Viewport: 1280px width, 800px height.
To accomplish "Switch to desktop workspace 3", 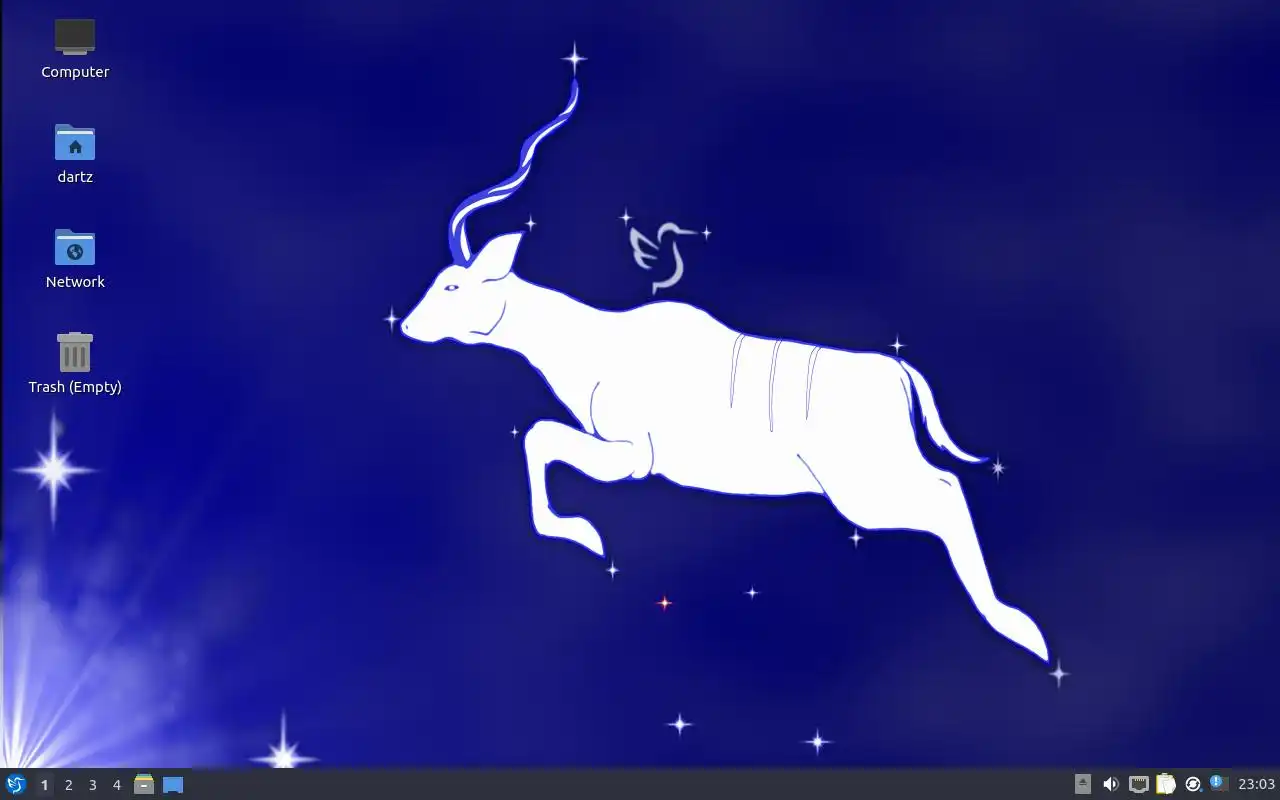I will point(92,785).
